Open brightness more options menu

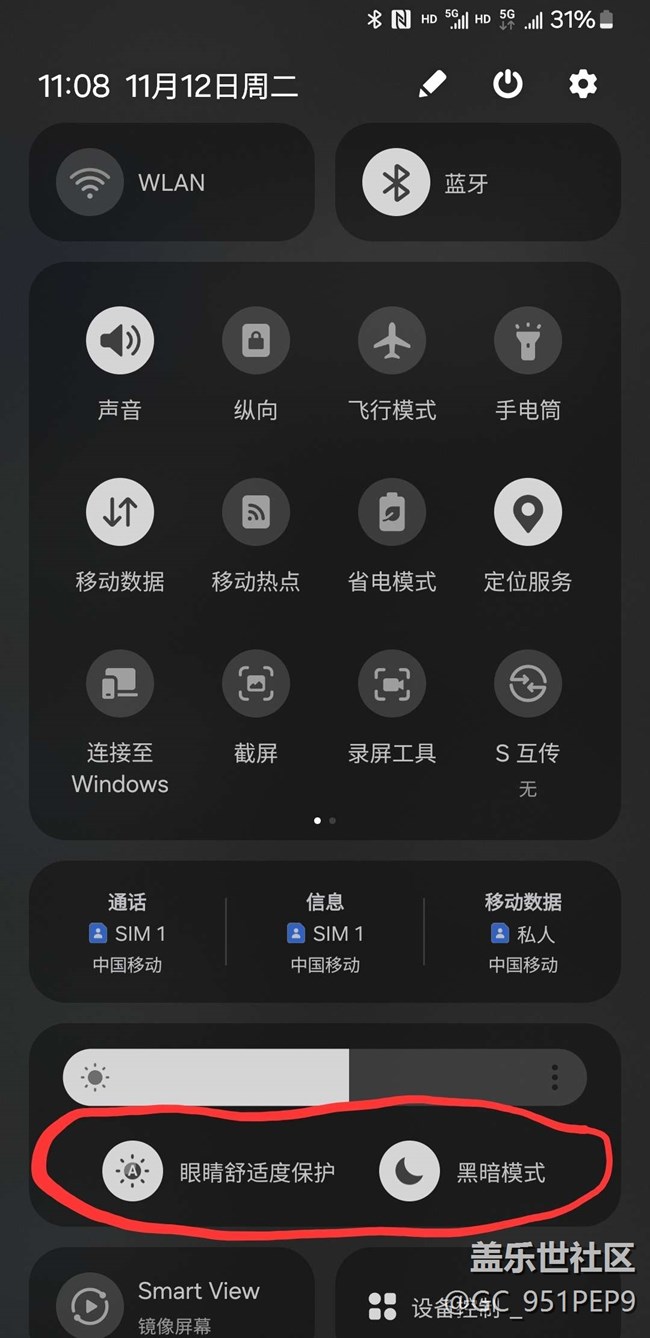554,1077
